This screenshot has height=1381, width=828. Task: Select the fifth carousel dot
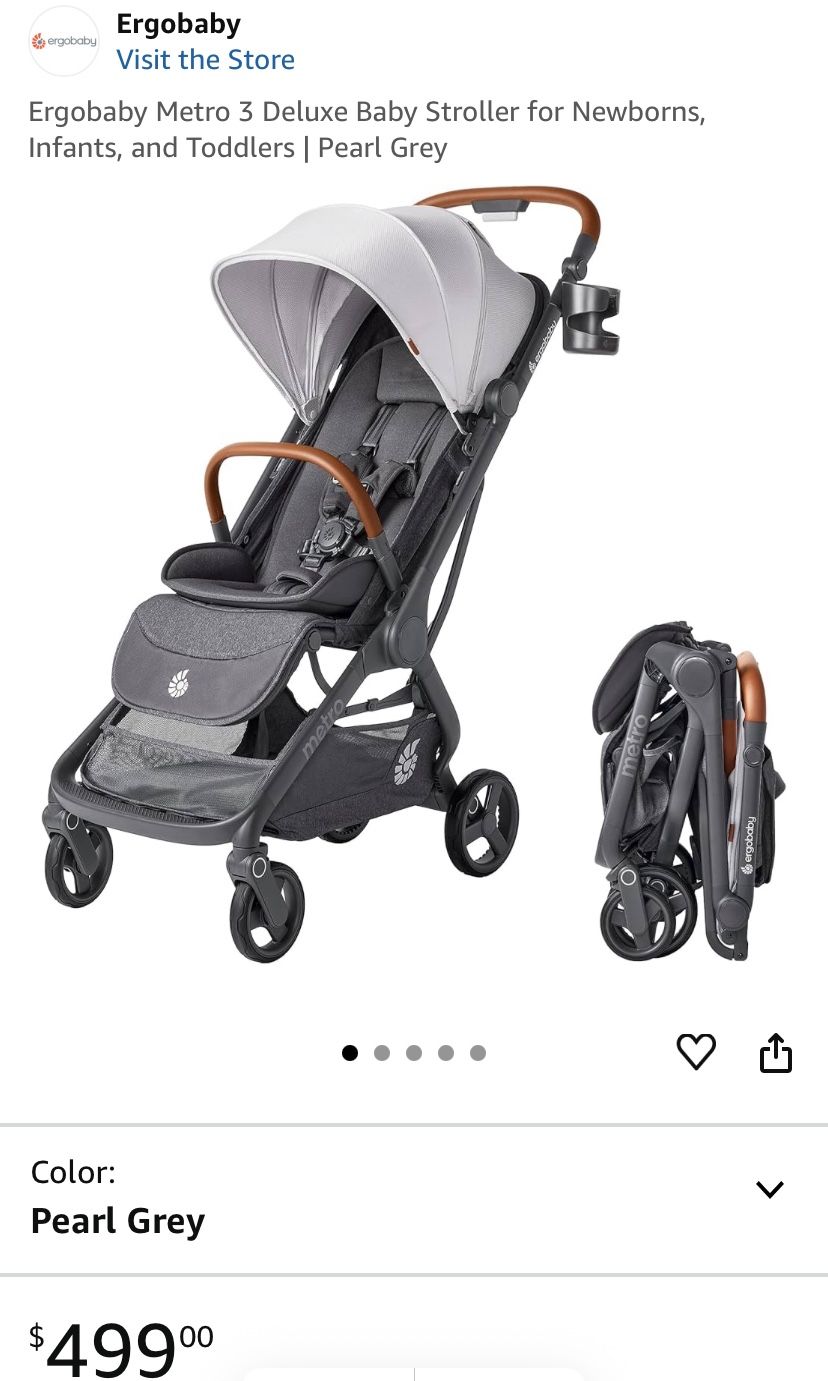pos(478,1053)
